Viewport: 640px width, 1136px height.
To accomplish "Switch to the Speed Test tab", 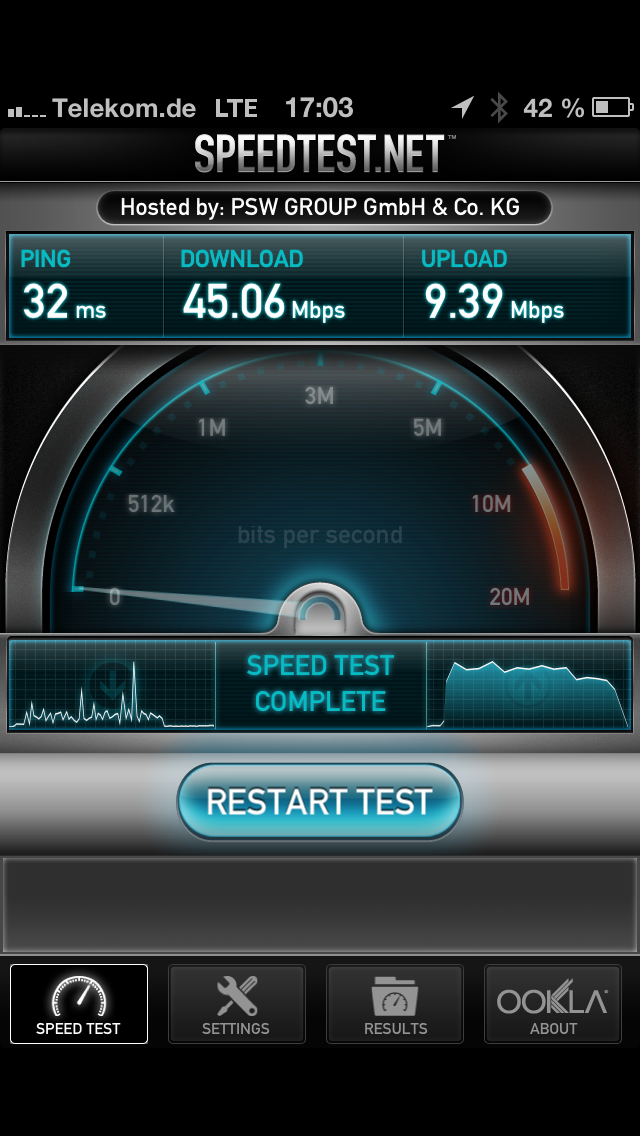I will 79,1004.
